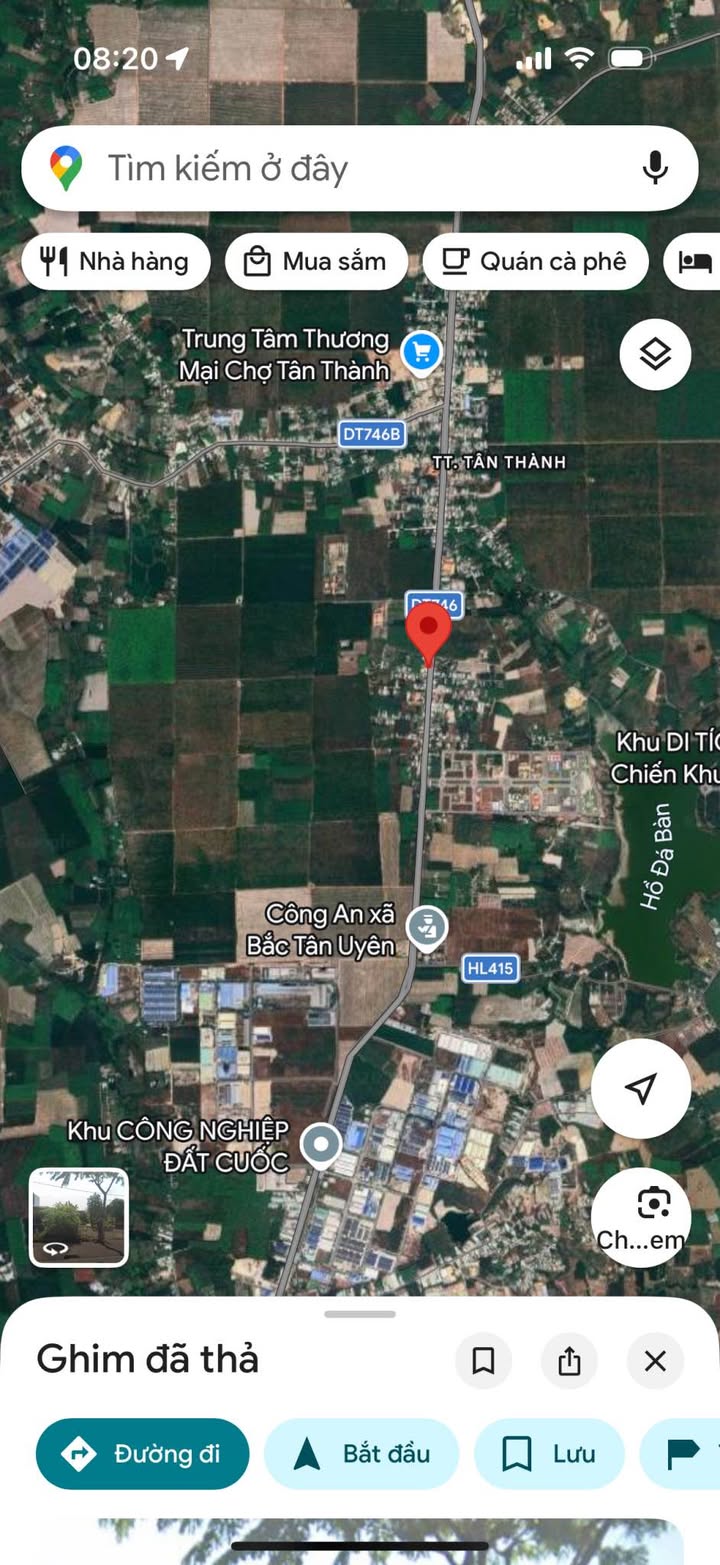Open the Street View thumbnail
720x1565 pixels.
(79, 1217)
